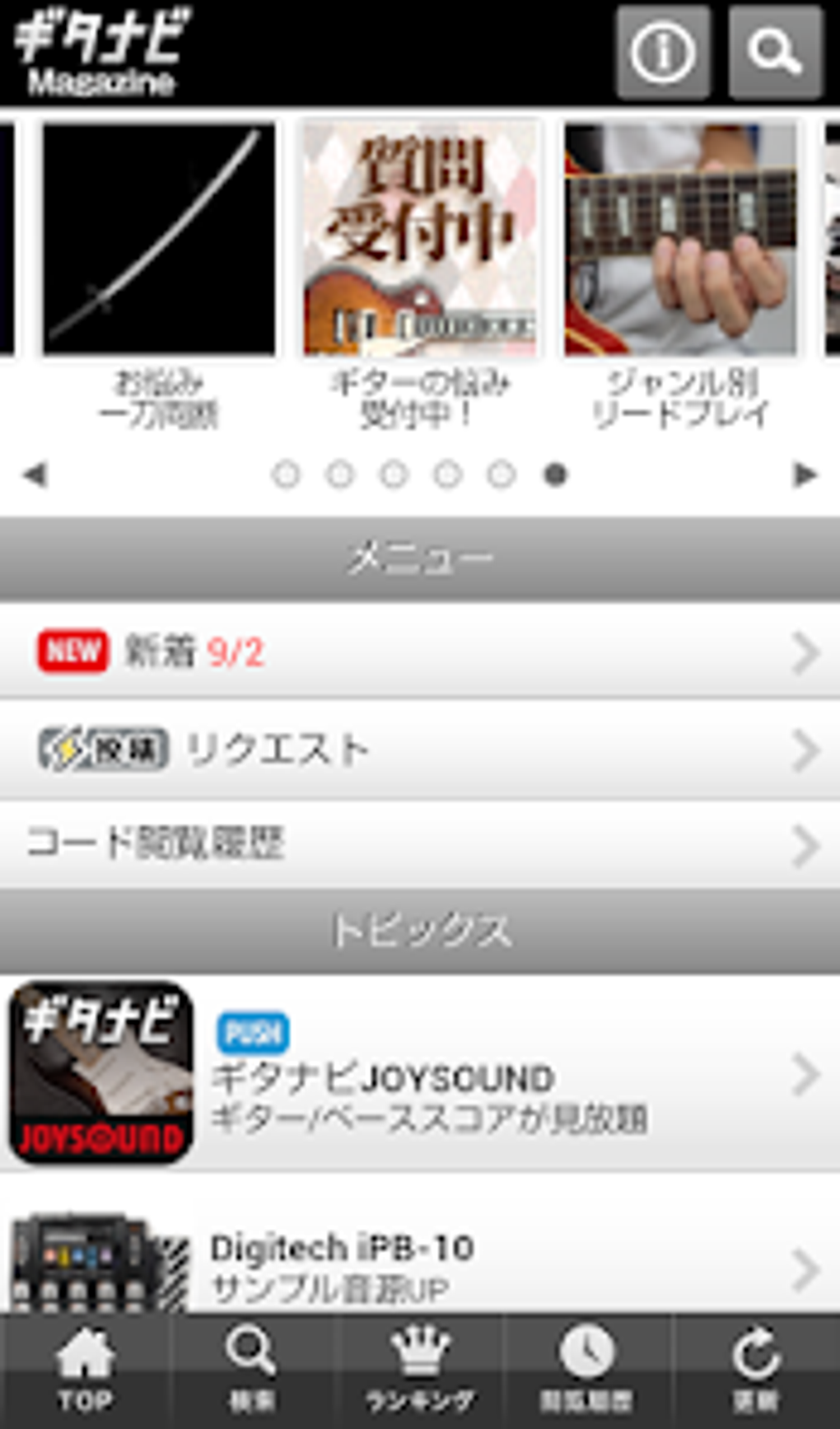The width and height of the screenshot is (840, 1429).
Task: Tap the 更新 refresh tab
Action: tap(756, 1371)
